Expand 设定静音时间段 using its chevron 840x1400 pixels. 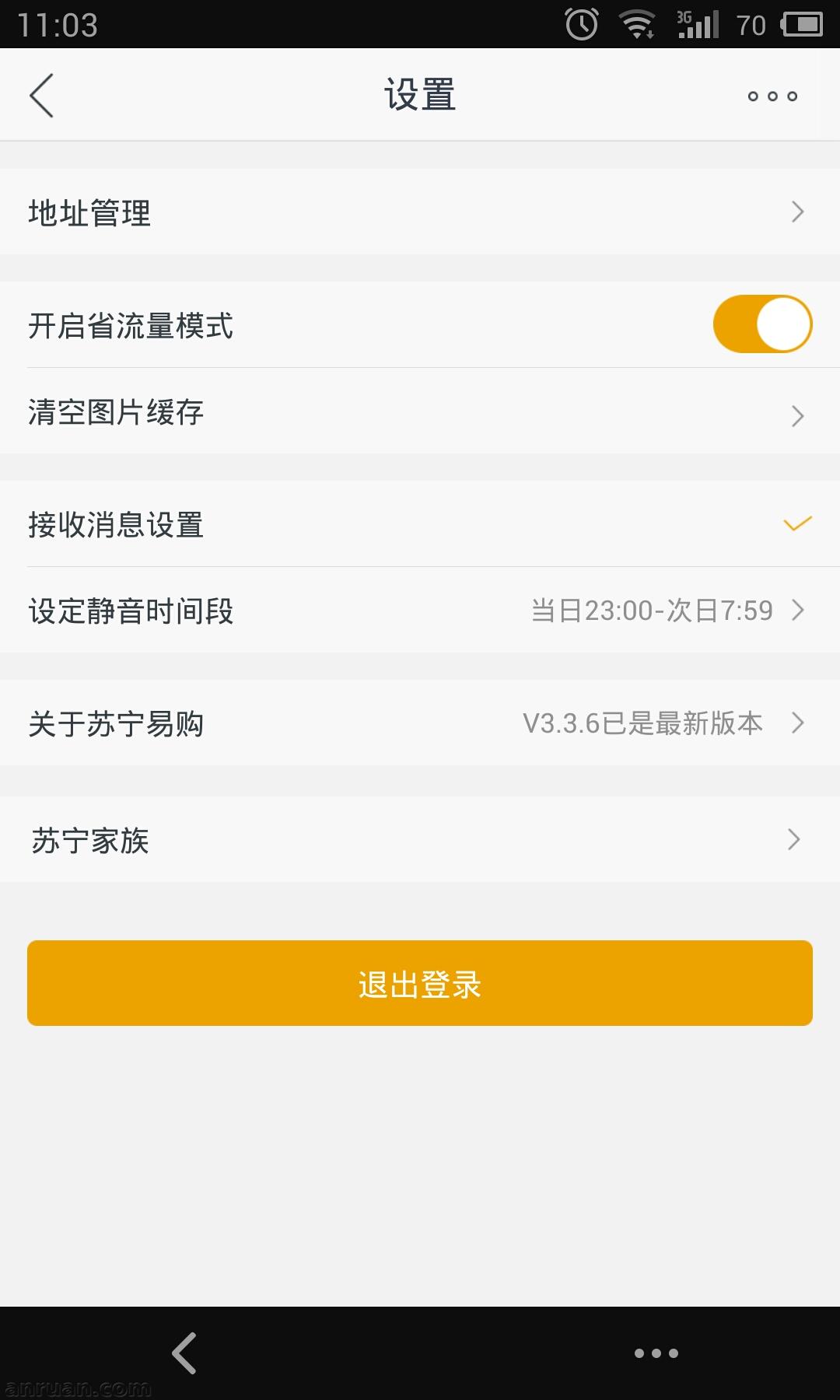pos(796,611)
